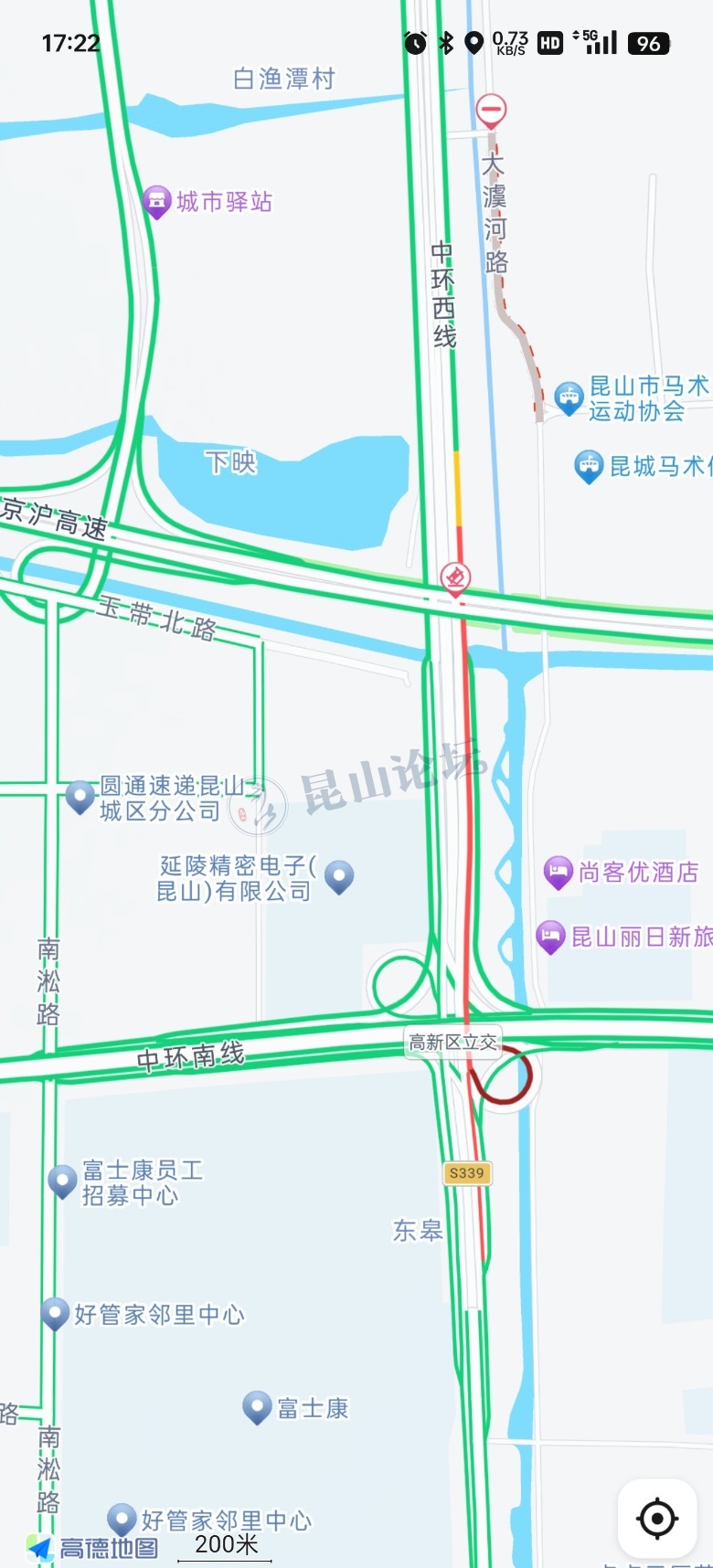The image size is (713, 1568).
Task: Recenter the map on my location
Action: [x=656, y=1519]
